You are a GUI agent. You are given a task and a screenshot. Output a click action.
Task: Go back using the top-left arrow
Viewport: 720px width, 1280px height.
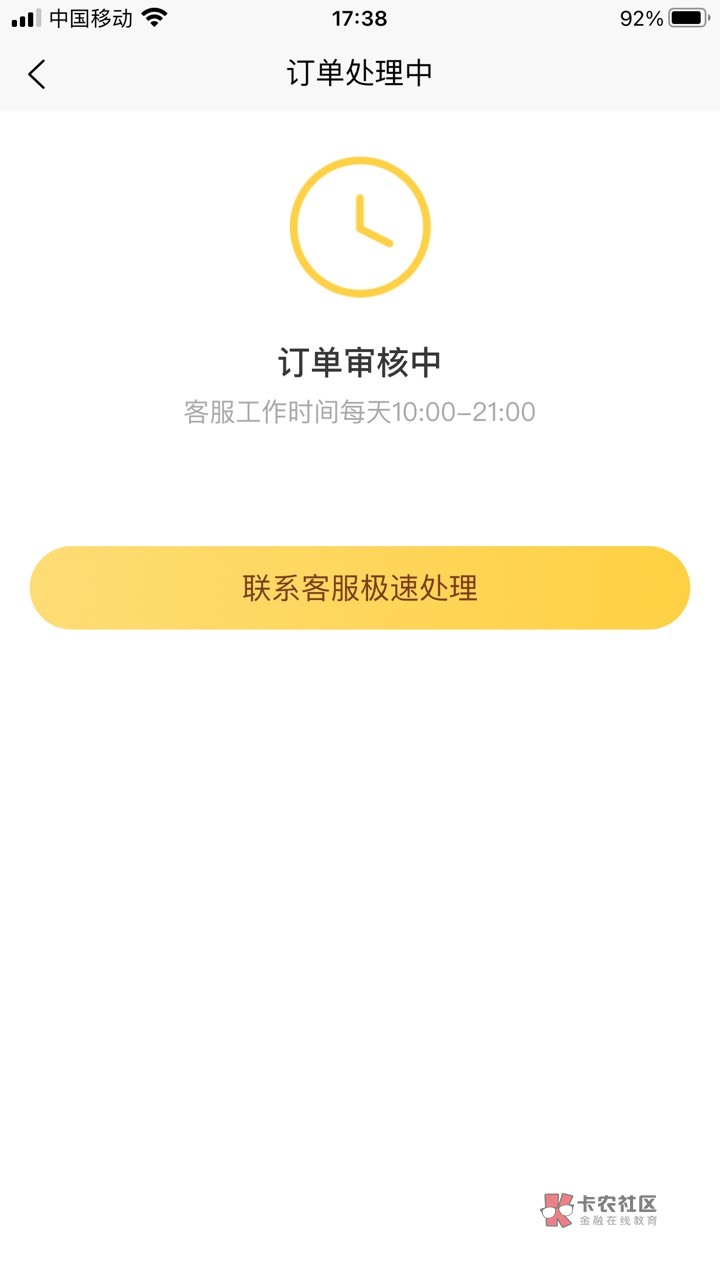tap(37, 74)
